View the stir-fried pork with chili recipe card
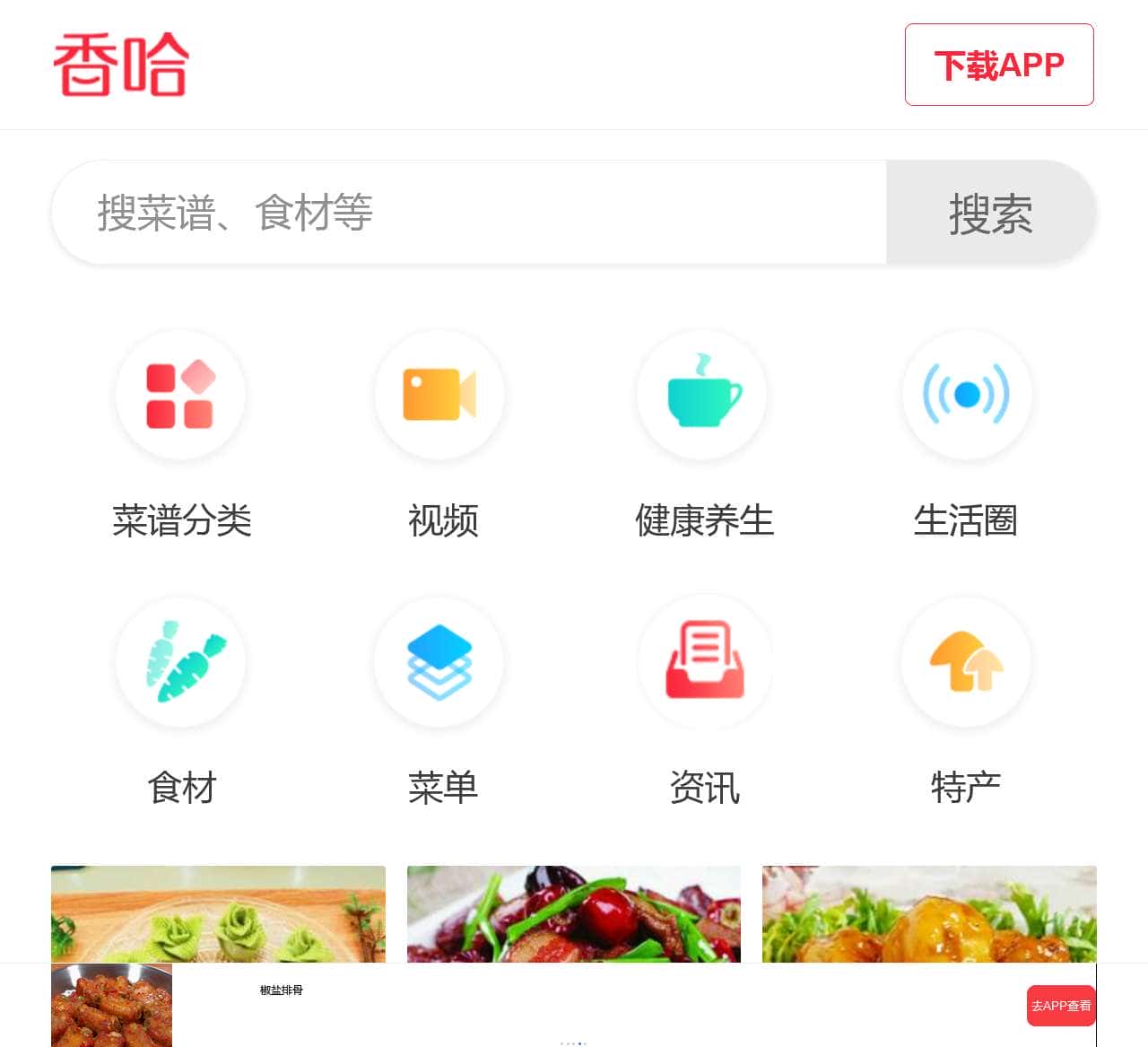This screenshot has width=1148, height=1047. pos(574,913)
